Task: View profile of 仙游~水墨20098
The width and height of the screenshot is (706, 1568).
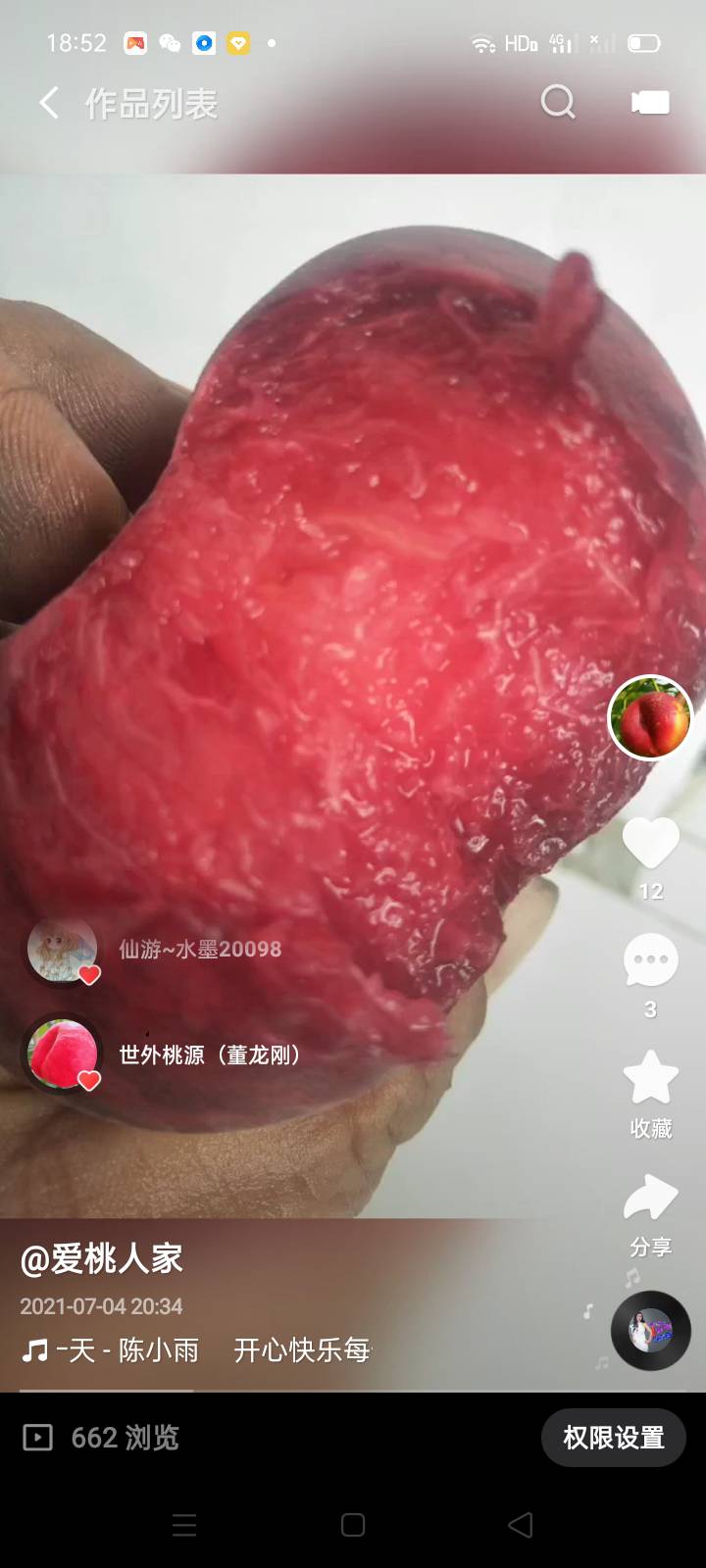Action: click(63, 949)
